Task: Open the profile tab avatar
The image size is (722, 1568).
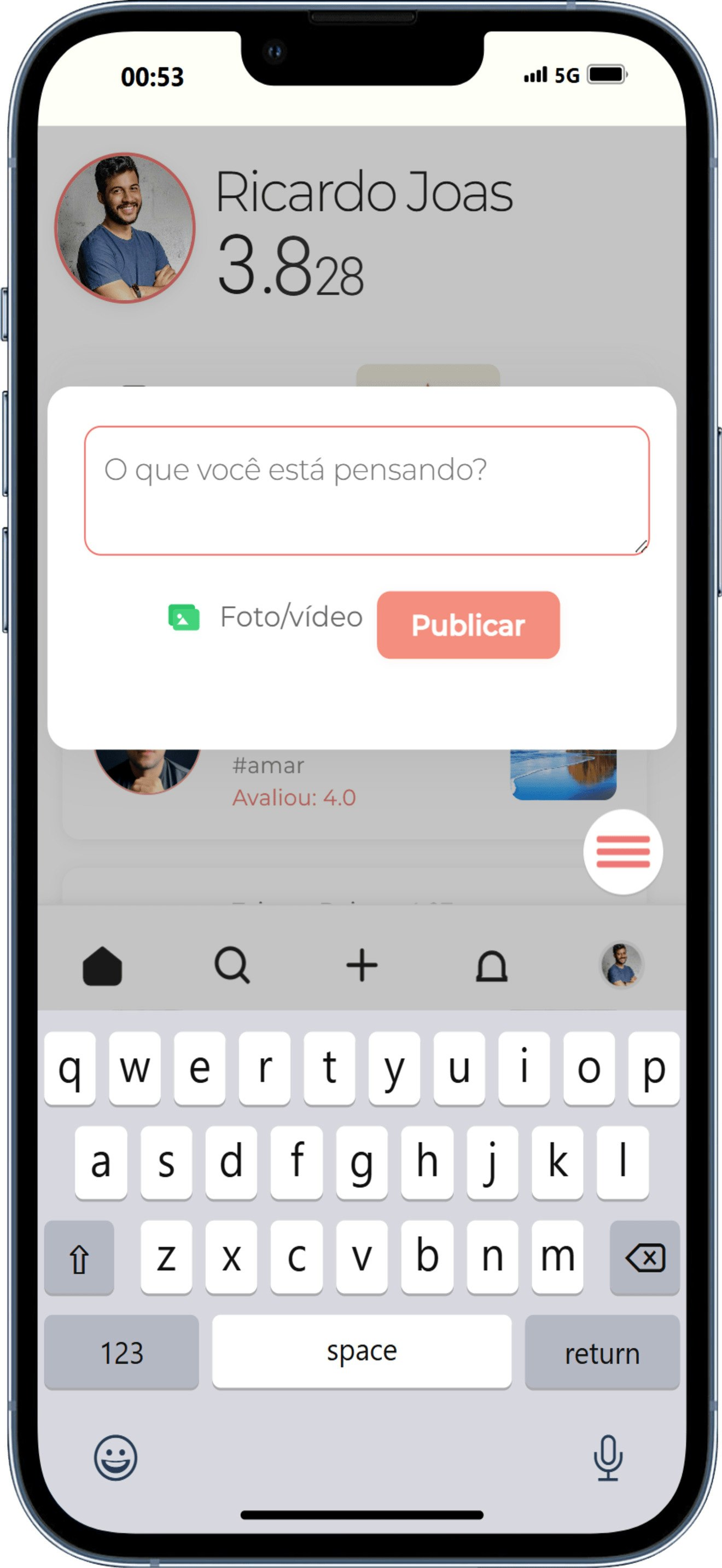Action: click(x=621, y=966)
